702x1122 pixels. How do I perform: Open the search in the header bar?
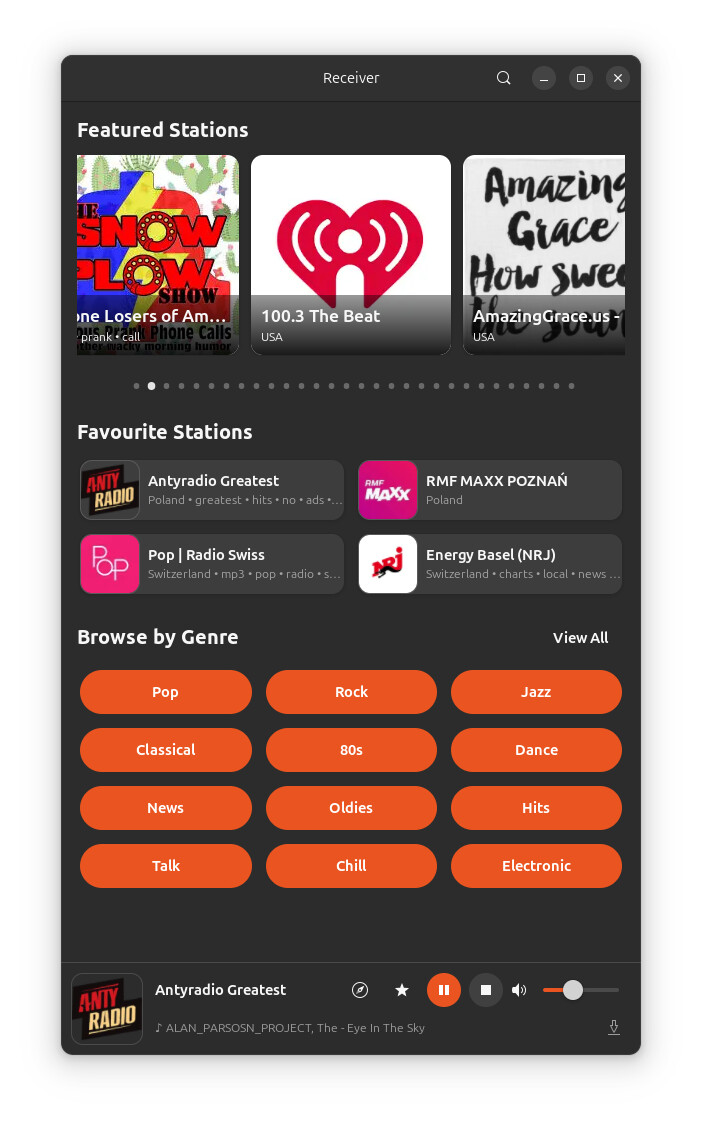coord(504,78)
